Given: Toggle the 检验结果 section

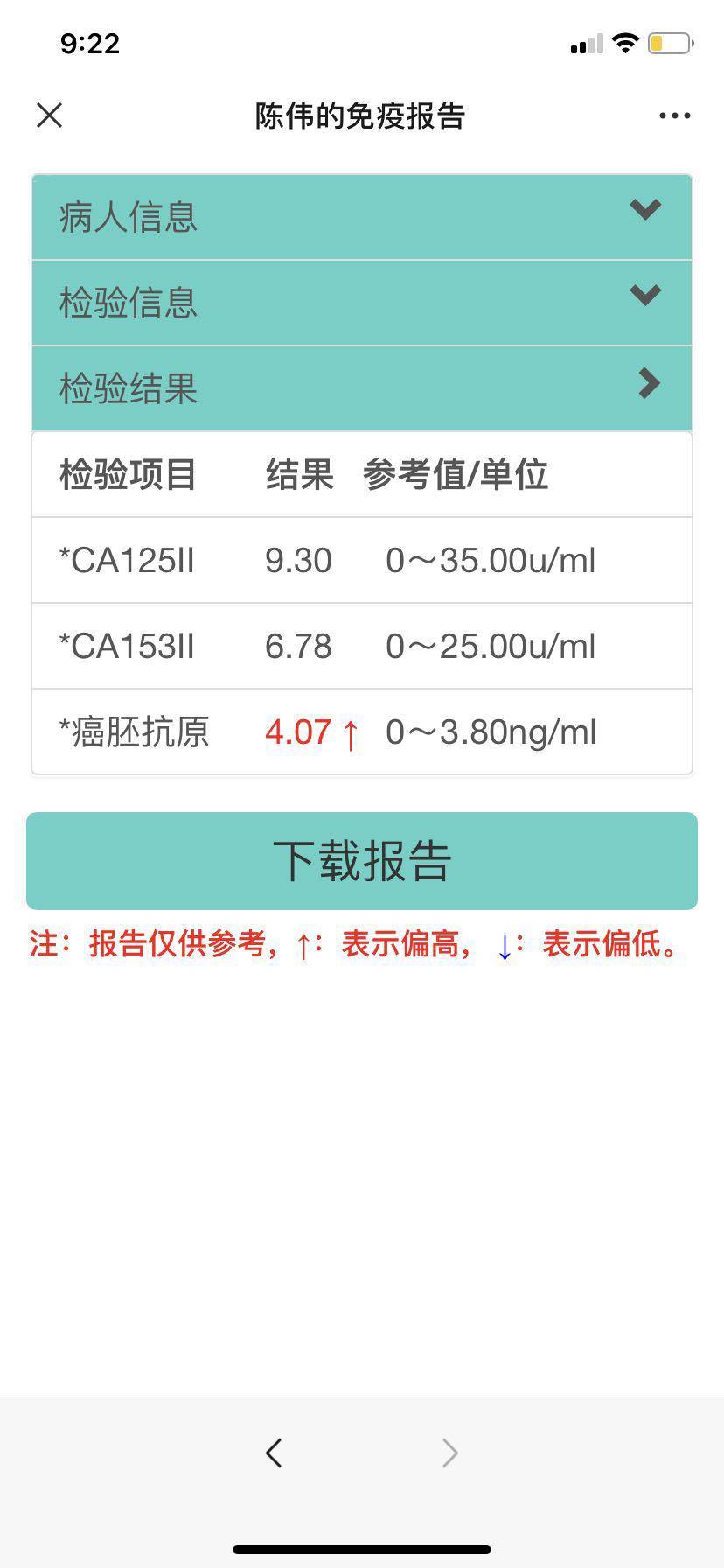Looking at the screenshot, I should pos(362,388).
